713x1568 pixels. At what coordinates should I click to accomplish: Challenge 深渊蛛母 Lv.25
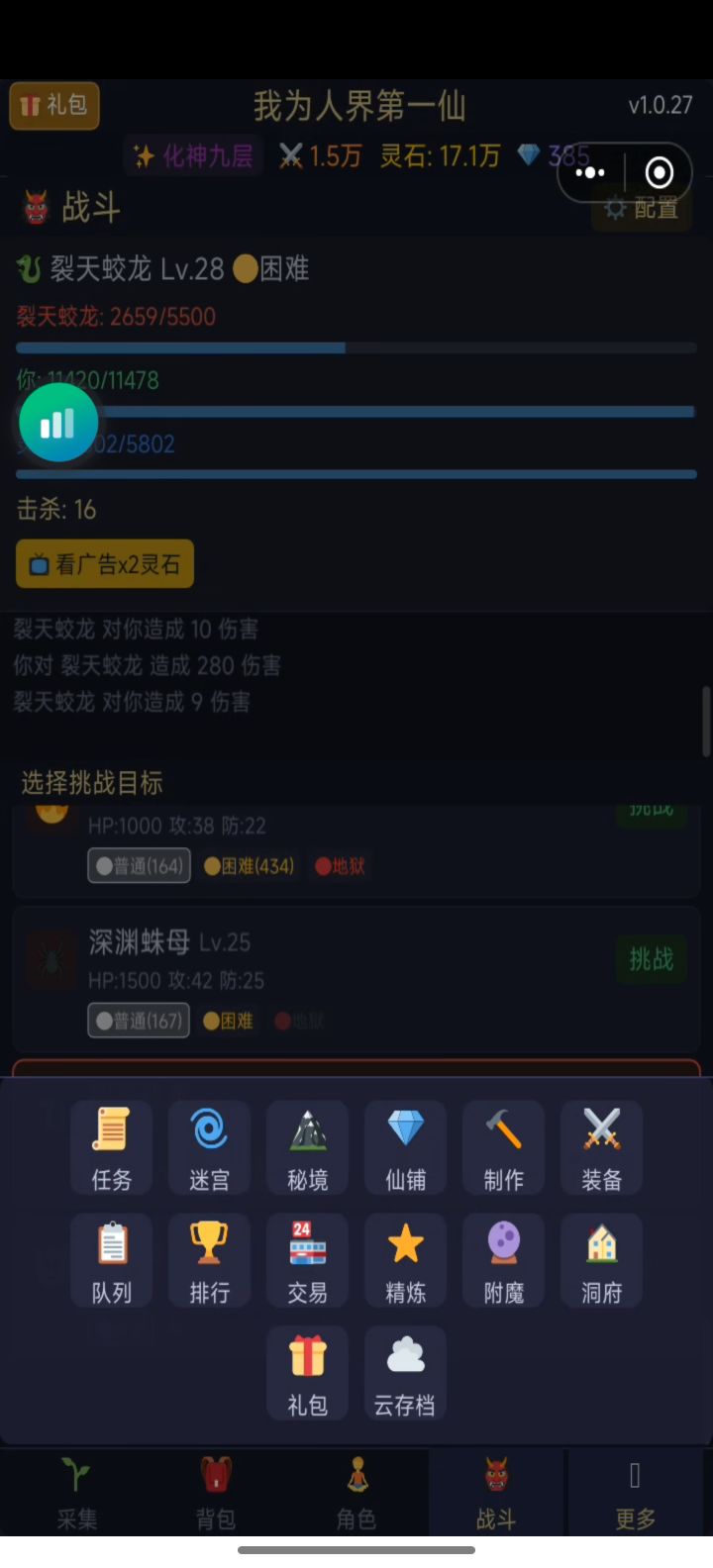651,959
